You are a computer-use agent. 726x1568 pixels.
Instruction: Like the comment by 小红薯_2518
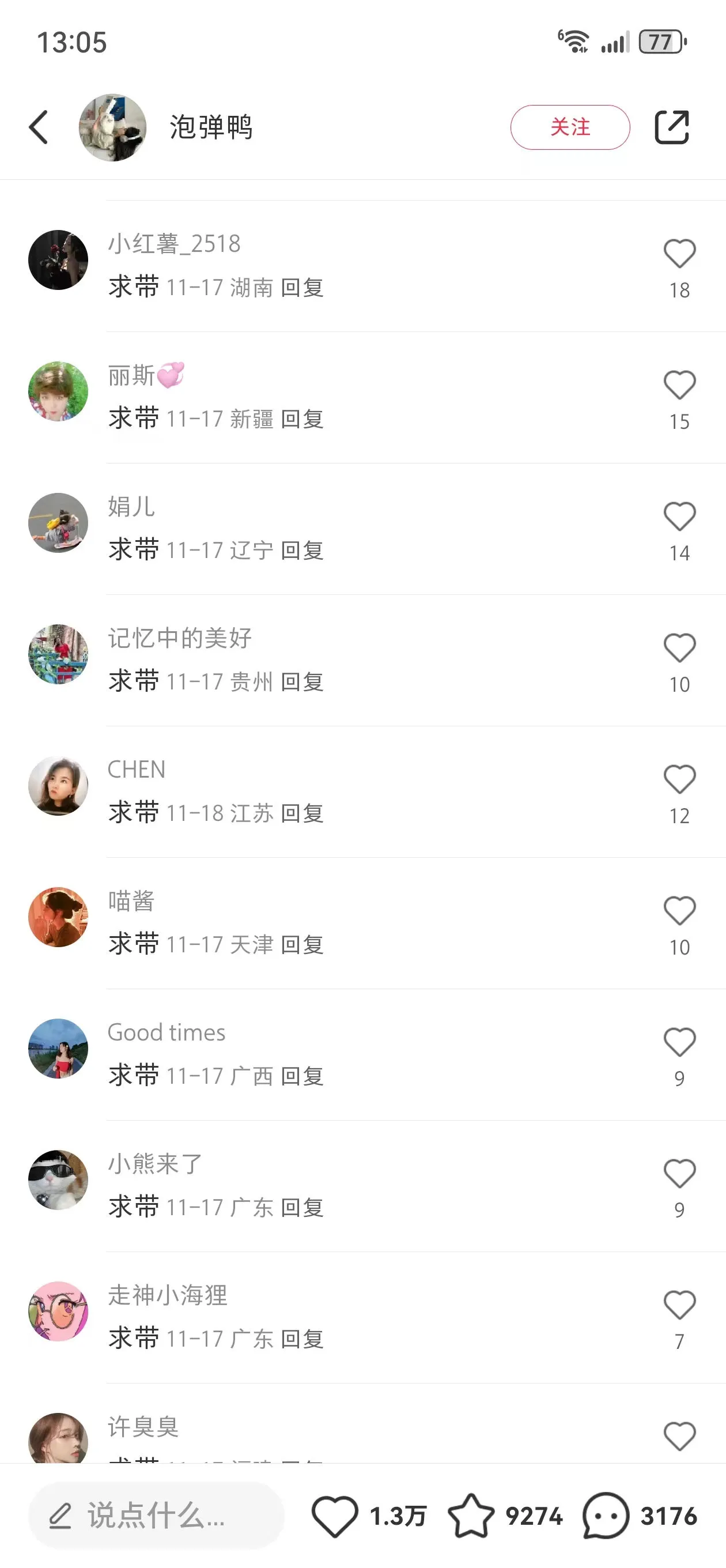tap(679, 254)
